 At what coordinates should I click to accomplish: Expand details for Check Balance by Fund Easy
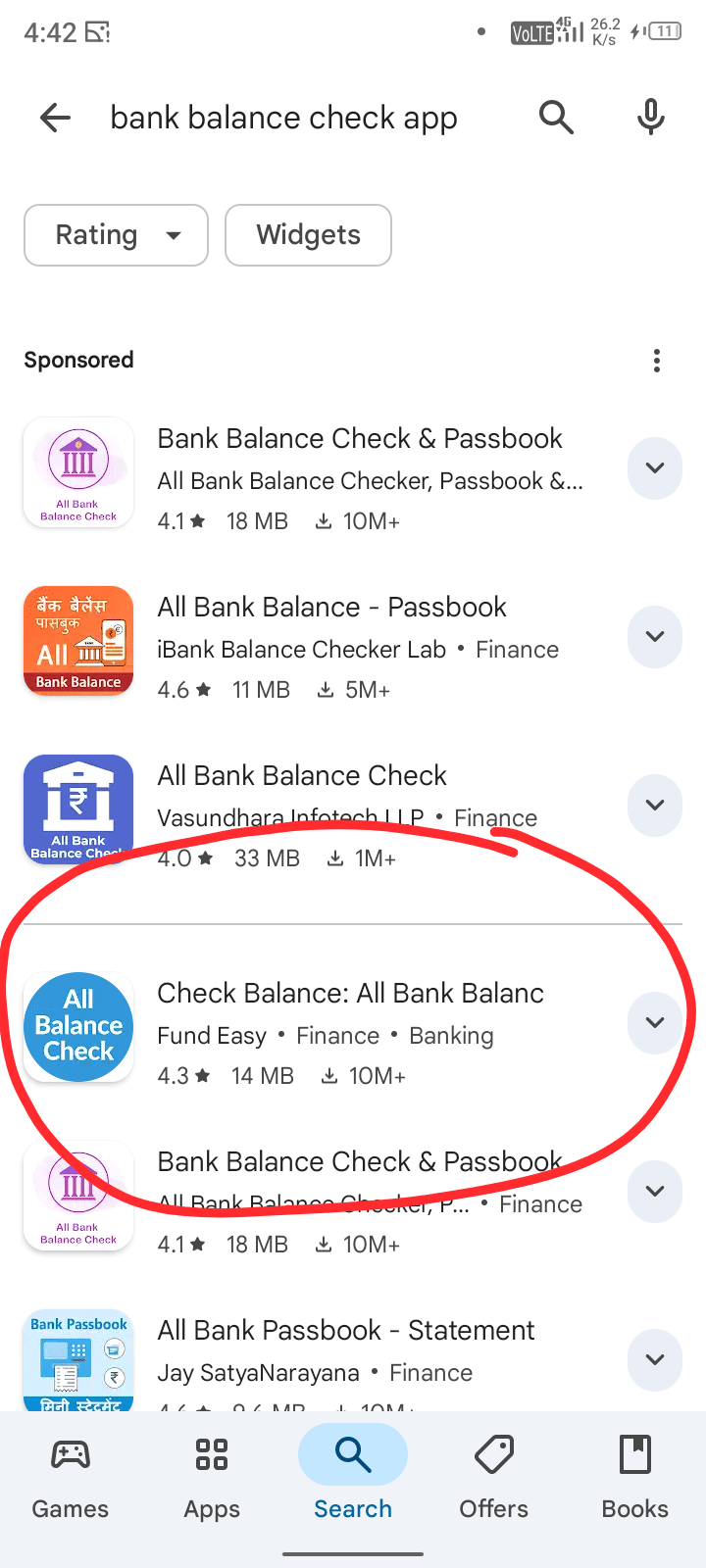(x=654, y=1023)
